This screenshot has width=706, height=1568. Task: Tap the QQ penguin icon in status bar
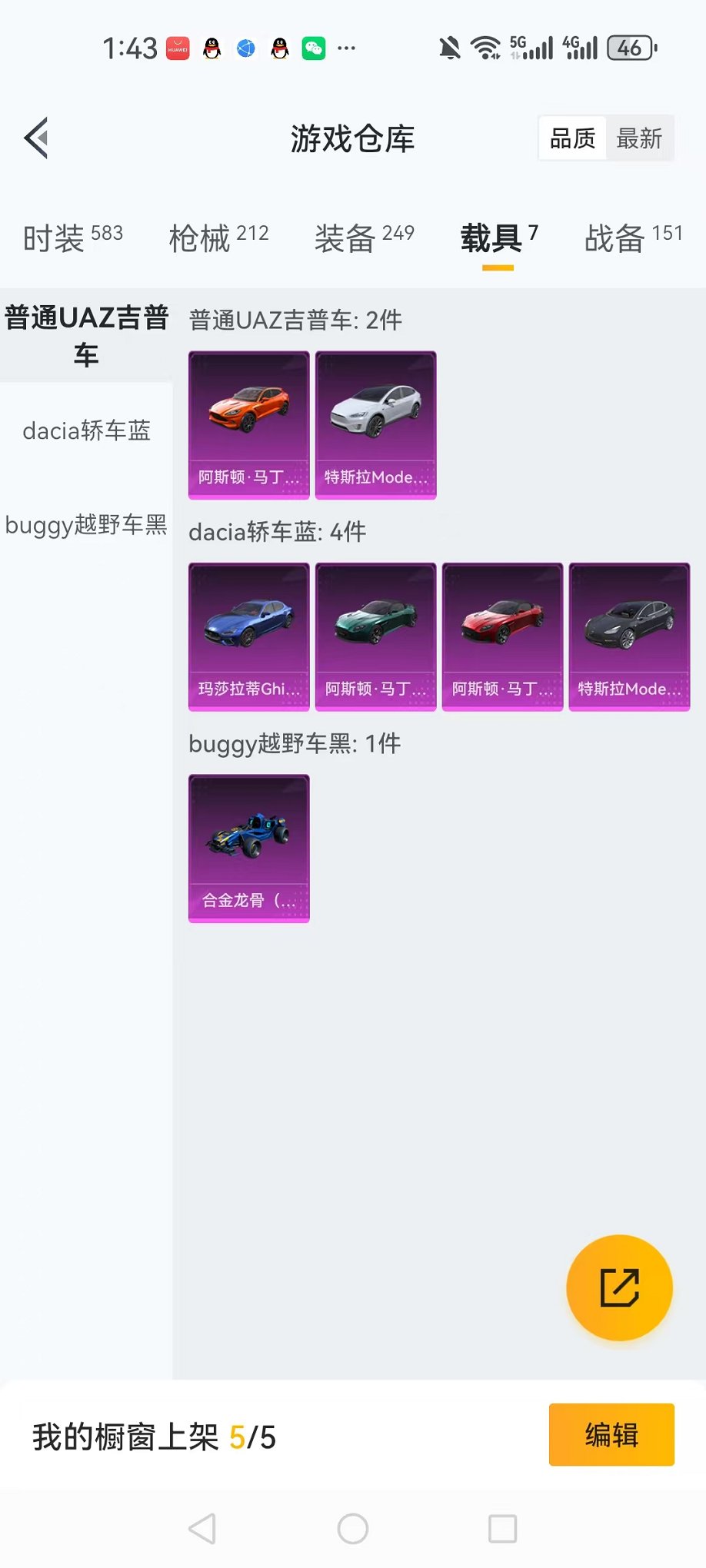[x=208, y=48]
